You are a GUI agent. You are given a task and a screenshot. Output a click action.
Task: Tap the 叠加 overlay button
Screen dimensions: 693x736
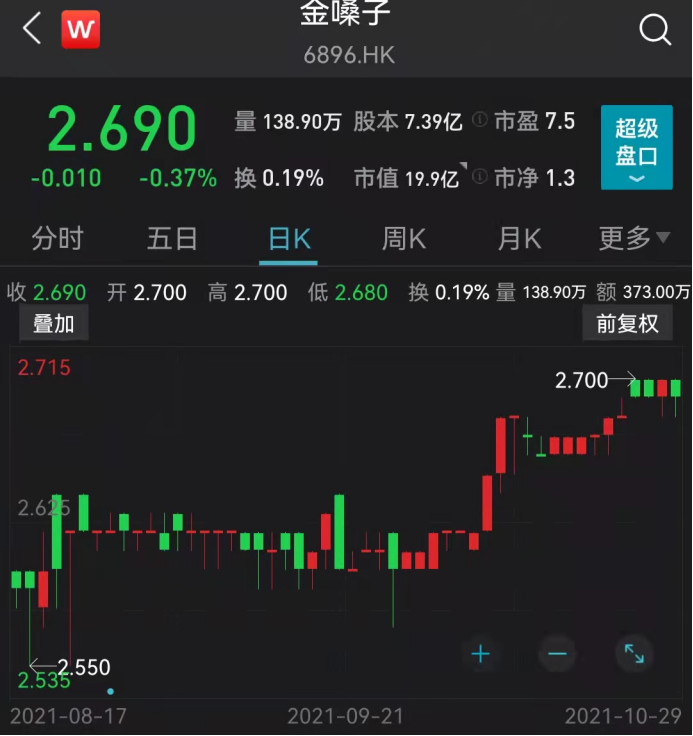54,323
